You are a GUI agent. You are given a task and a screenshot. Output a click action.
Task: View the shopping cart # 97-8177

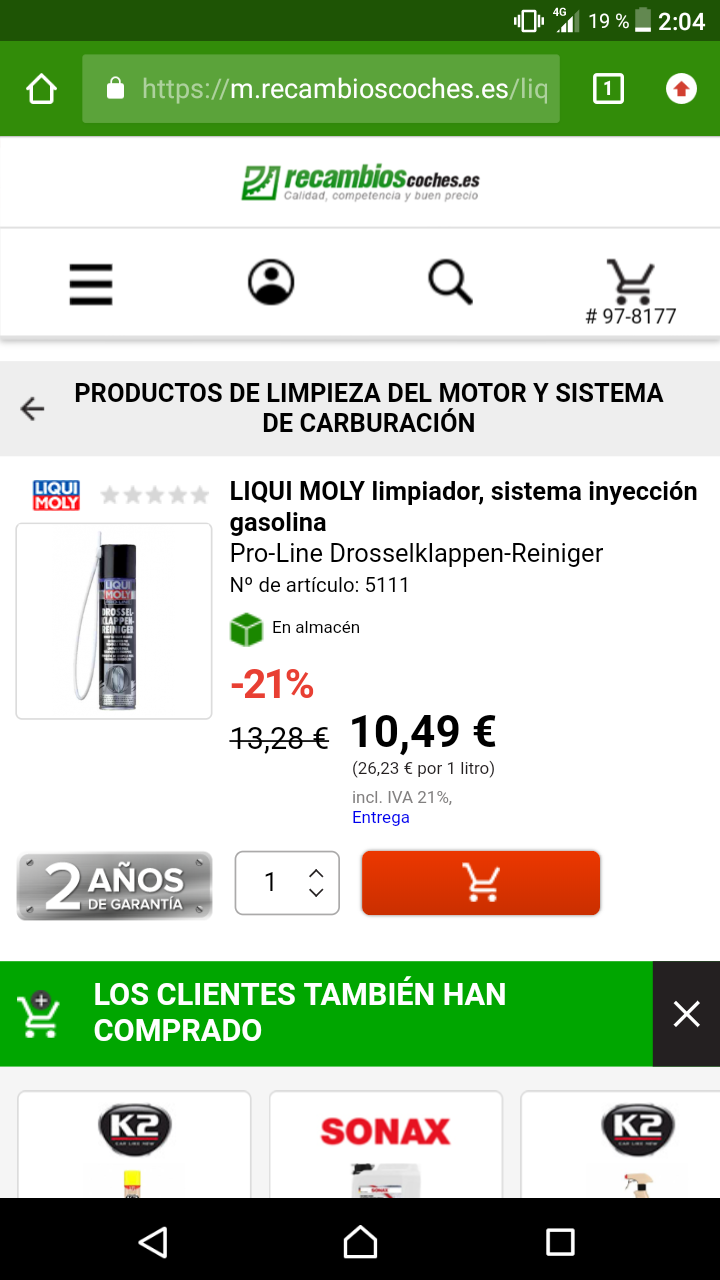(630, 292)
